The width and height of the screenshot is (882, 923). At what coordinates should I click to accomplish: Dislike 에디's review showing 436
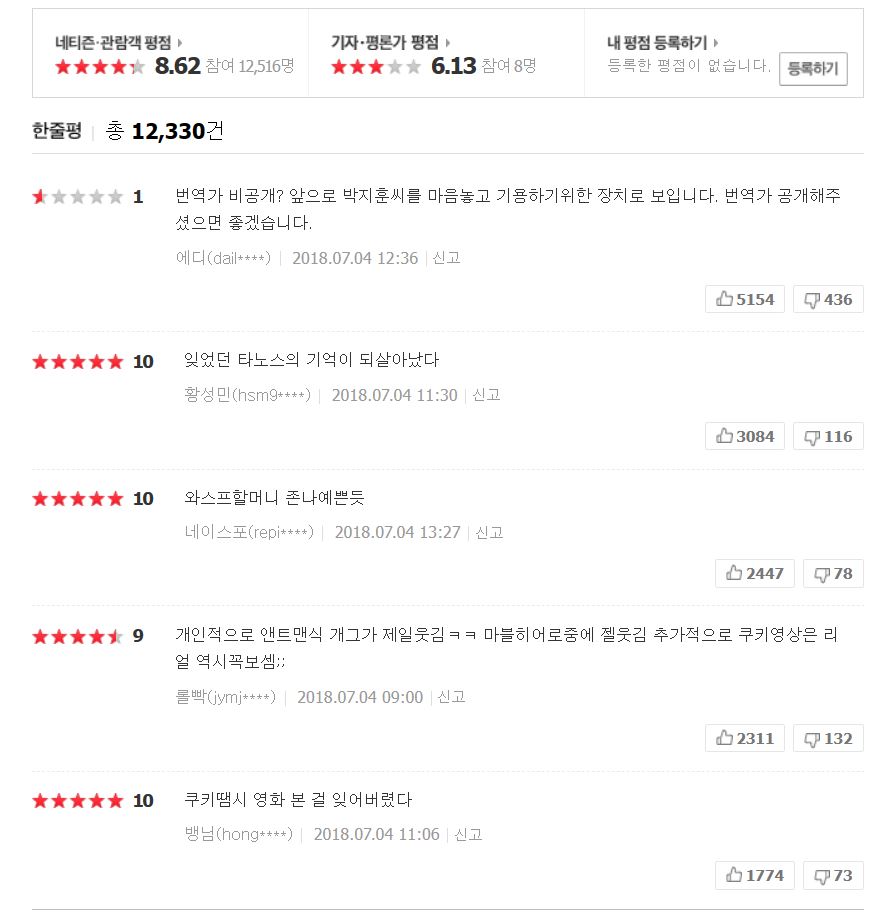point(828,299)
